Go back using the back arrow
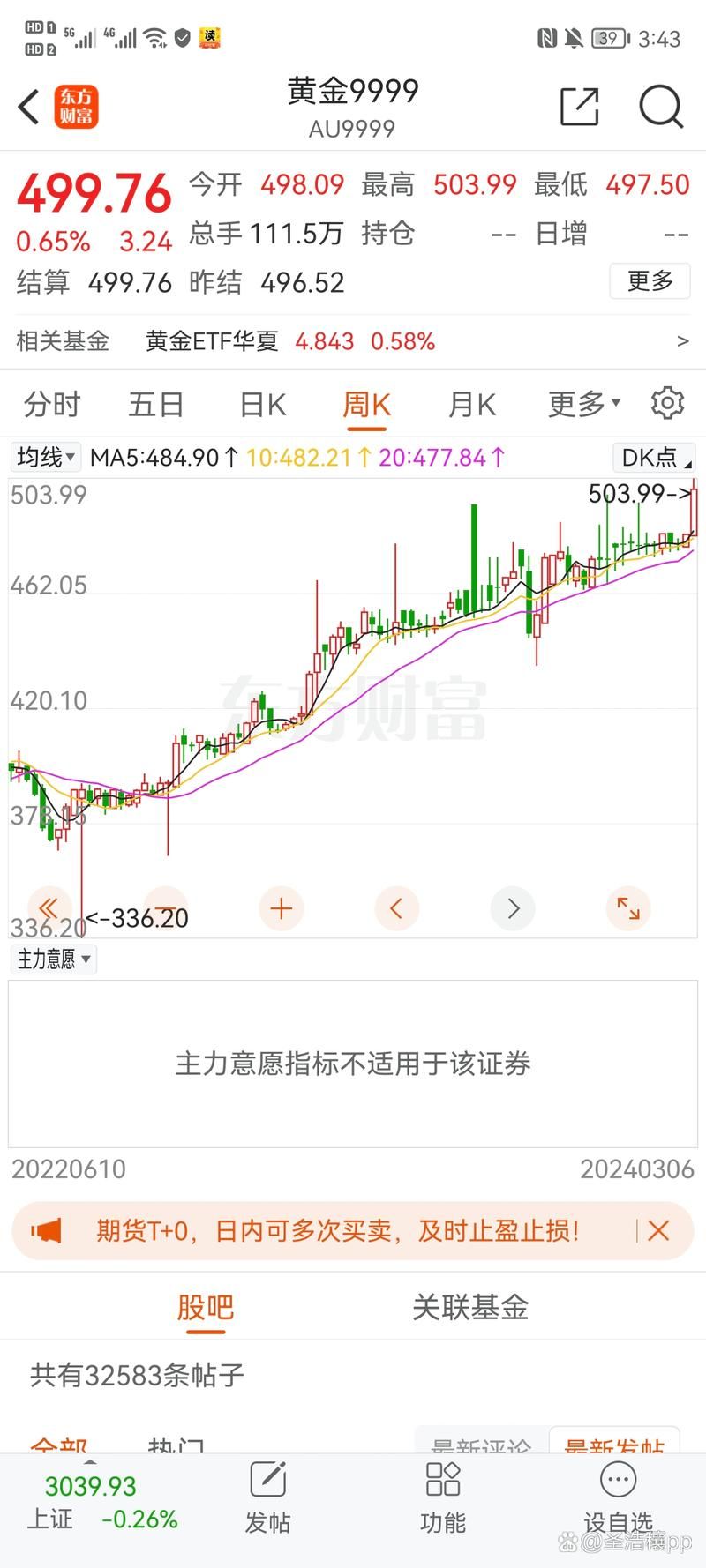The width and height of the screenshot is (706, 1568). [x=26, y=106]
